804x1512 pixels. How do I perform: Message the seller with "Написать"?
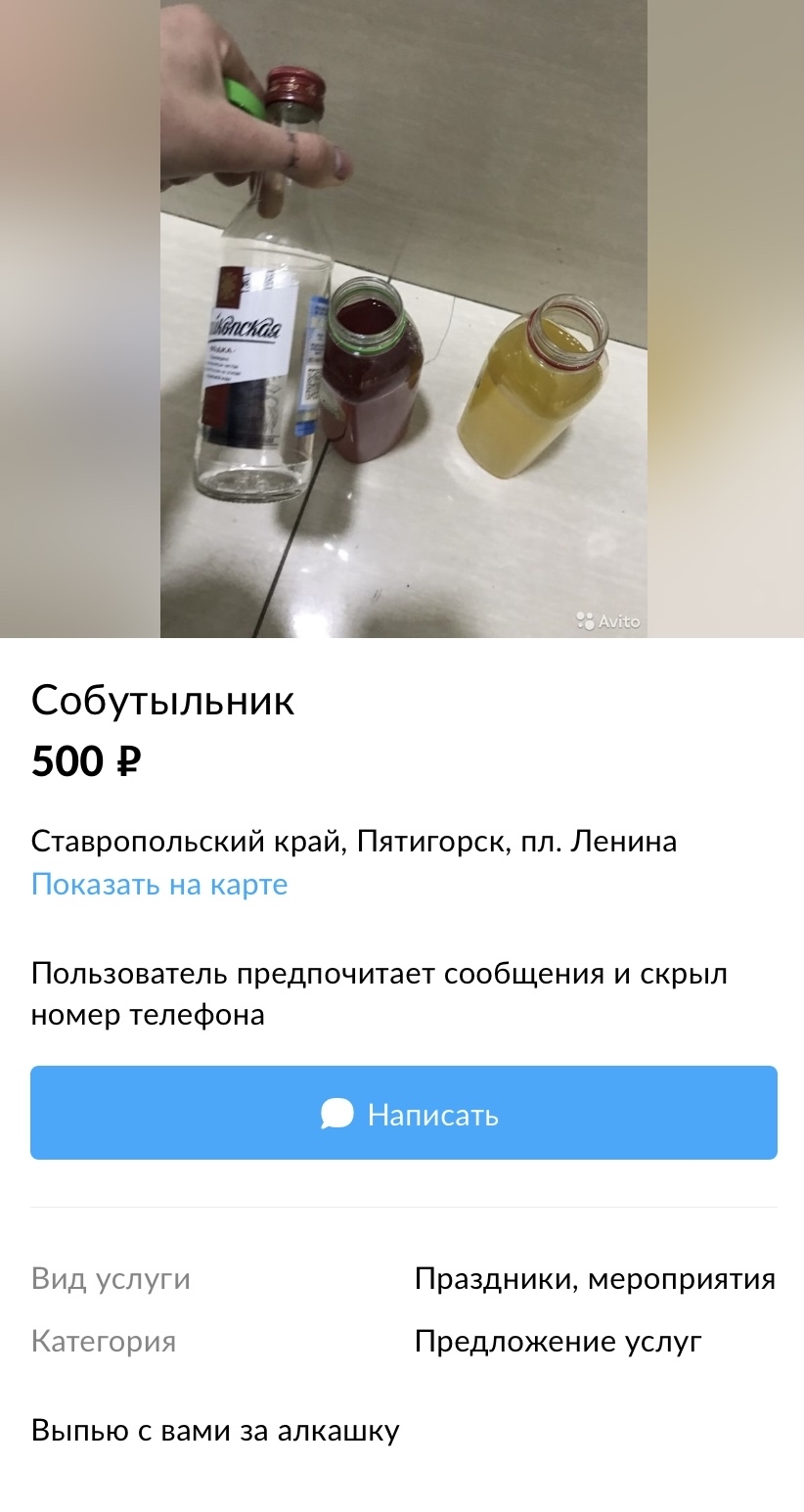pyautogui.click(x=403, y=1114)
